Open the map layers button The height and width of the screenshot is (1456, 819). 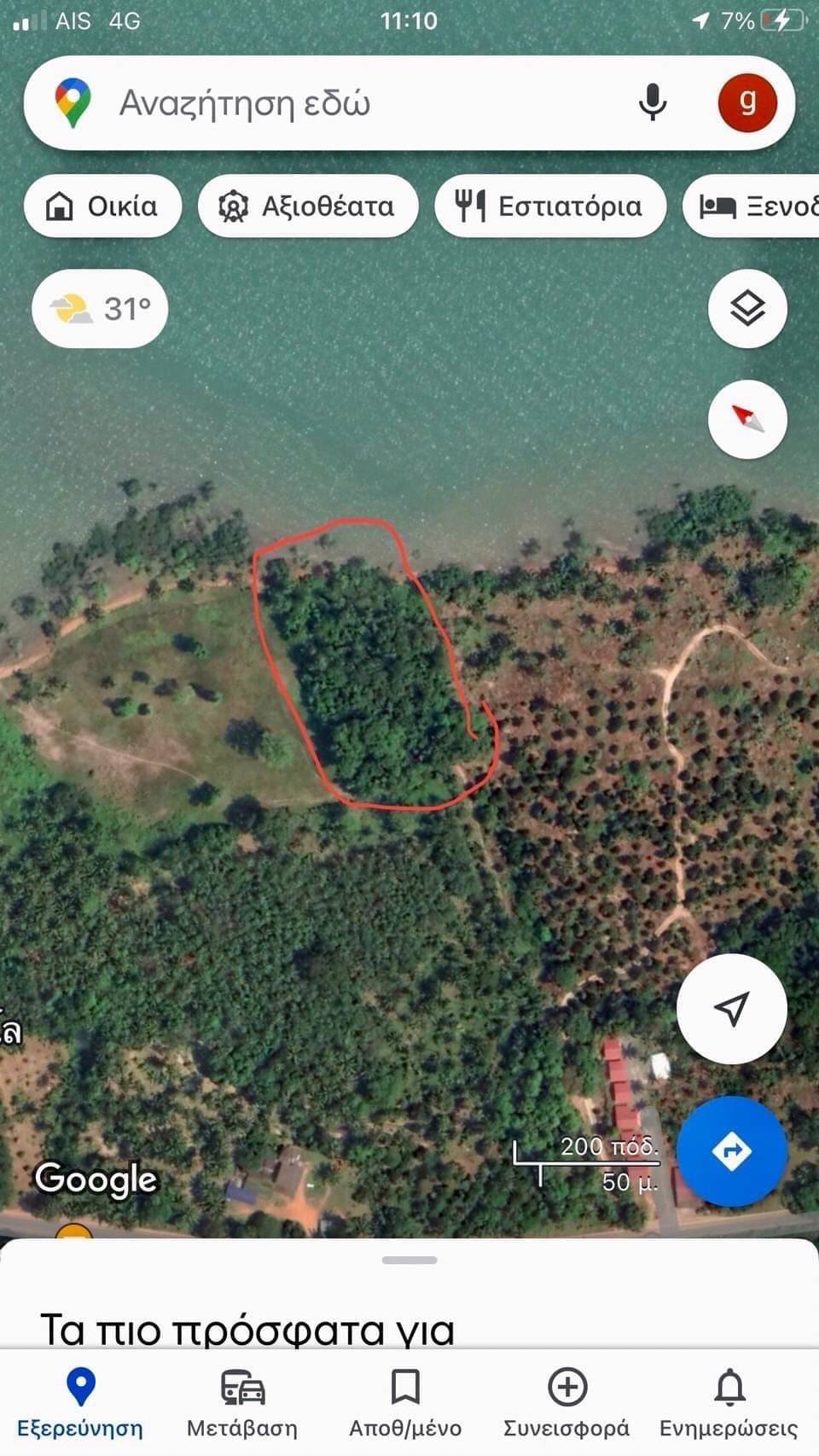[747, 308]
